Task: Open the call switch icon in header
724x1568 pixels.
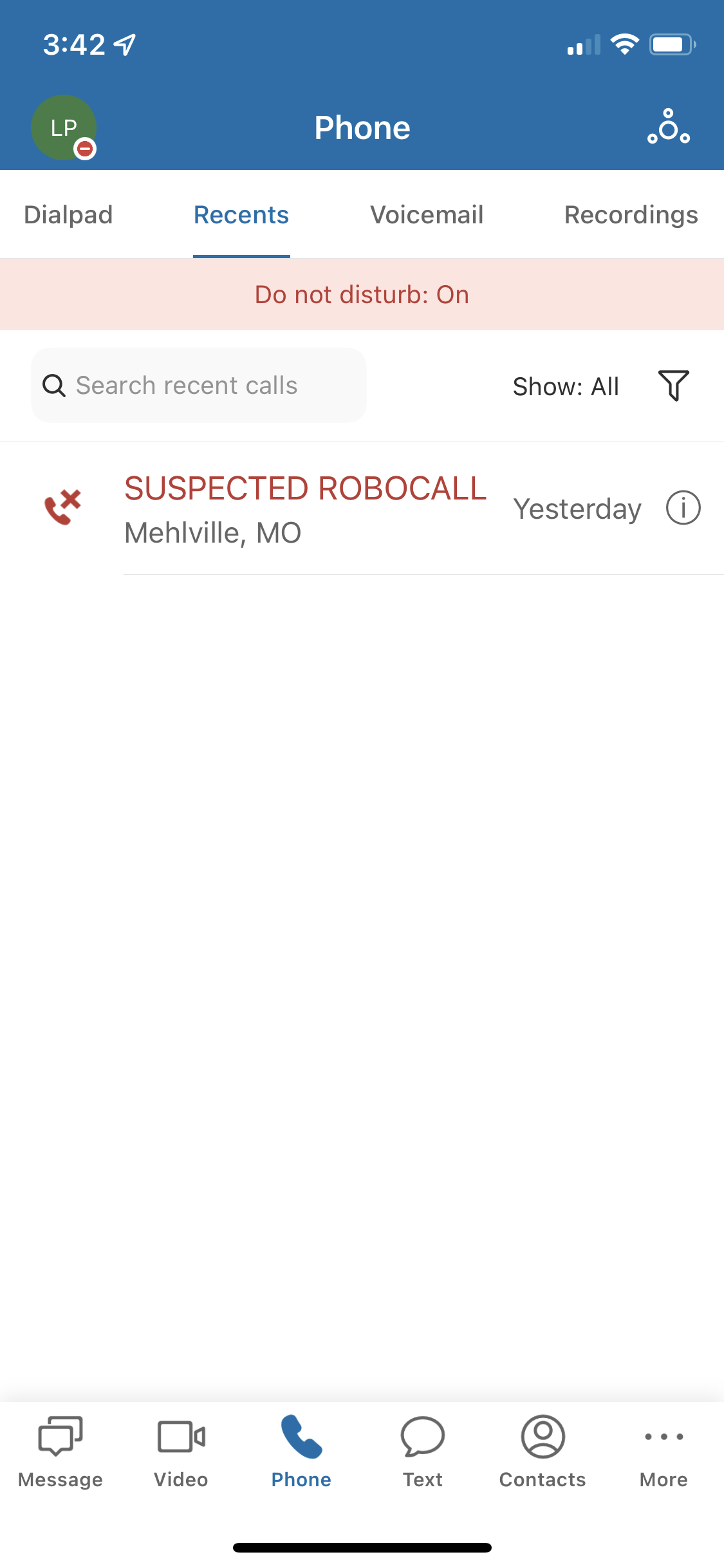Action: pos(669,127)
